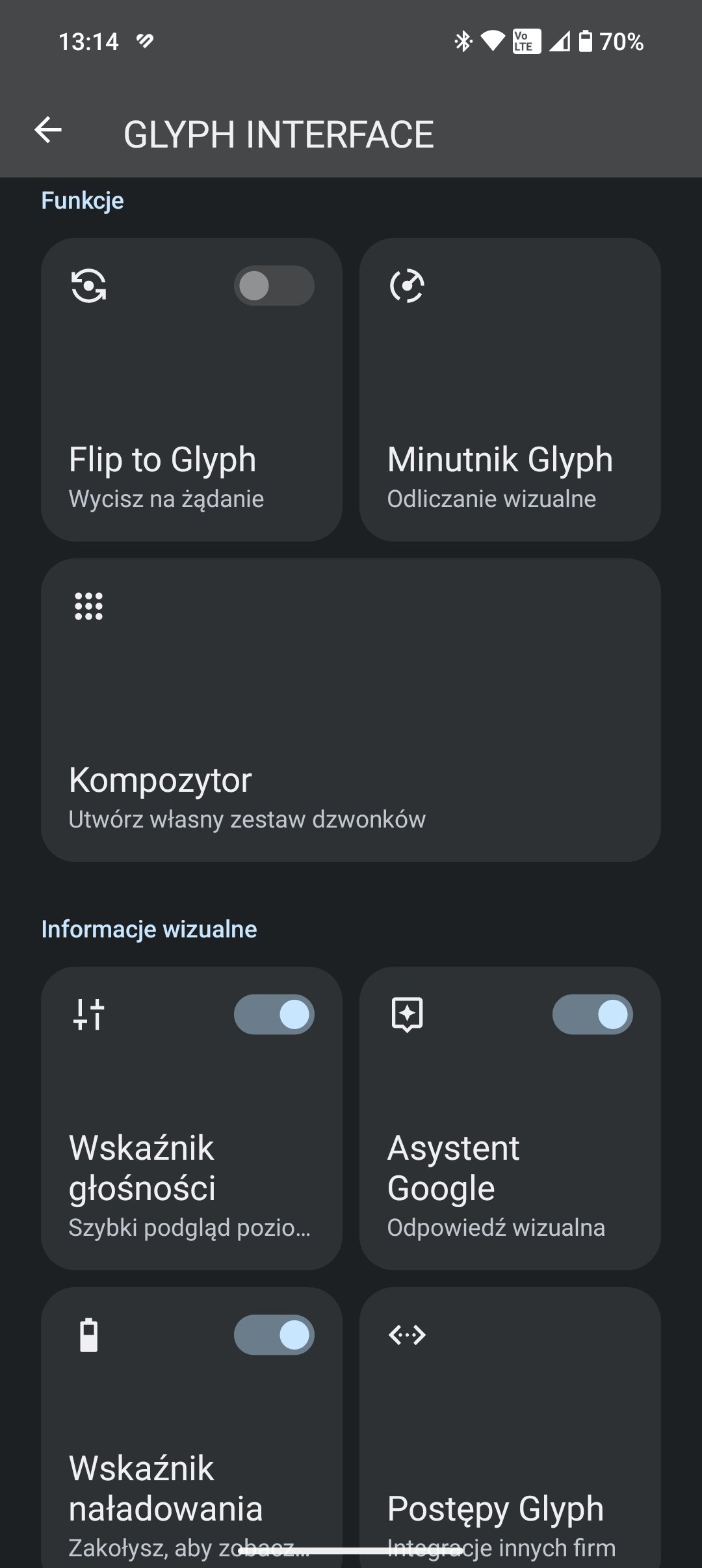Toggle Wskaźnik naładowania switch off
The height and width of the screenshot is (1568, 702).
(x=274, y=1335)
